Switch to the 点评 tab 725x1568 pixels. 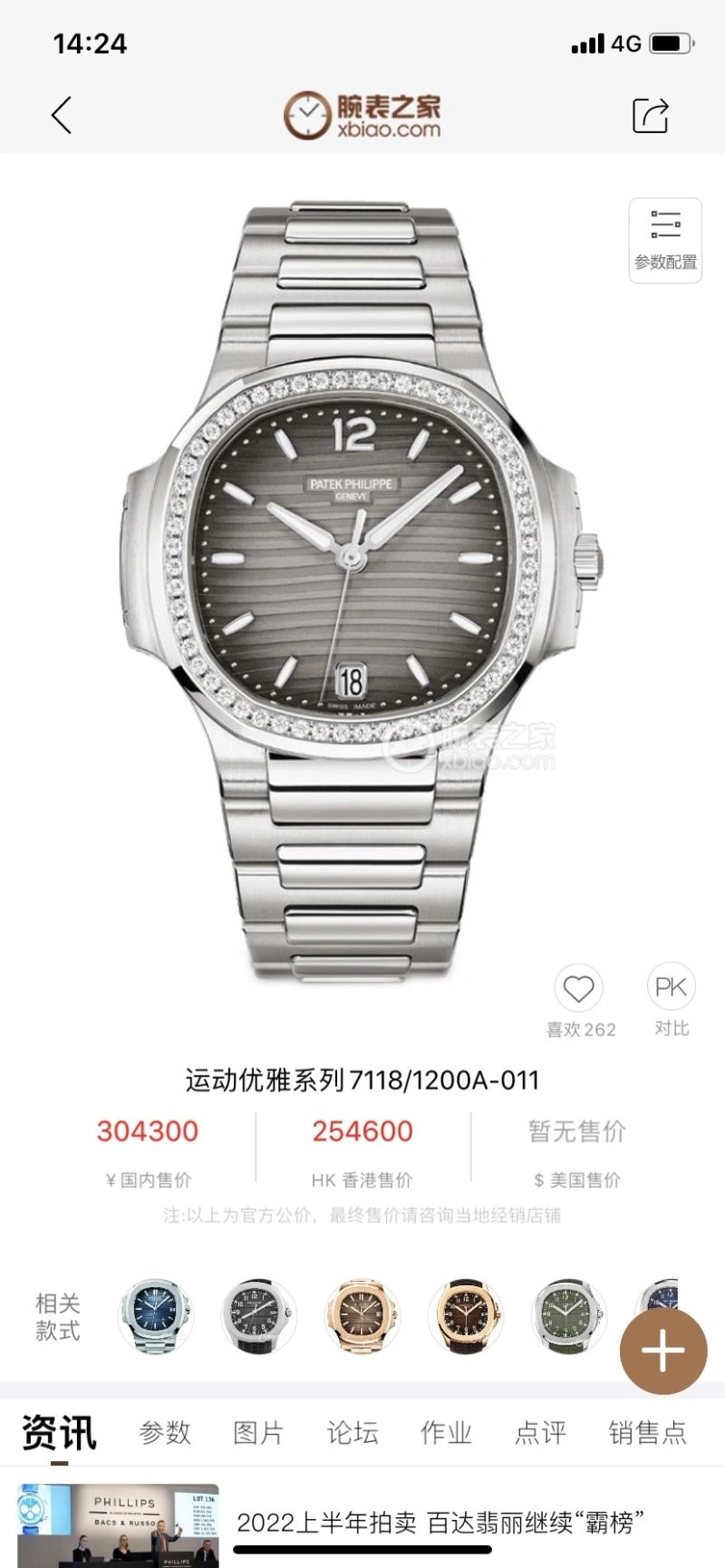point(540,1433)
